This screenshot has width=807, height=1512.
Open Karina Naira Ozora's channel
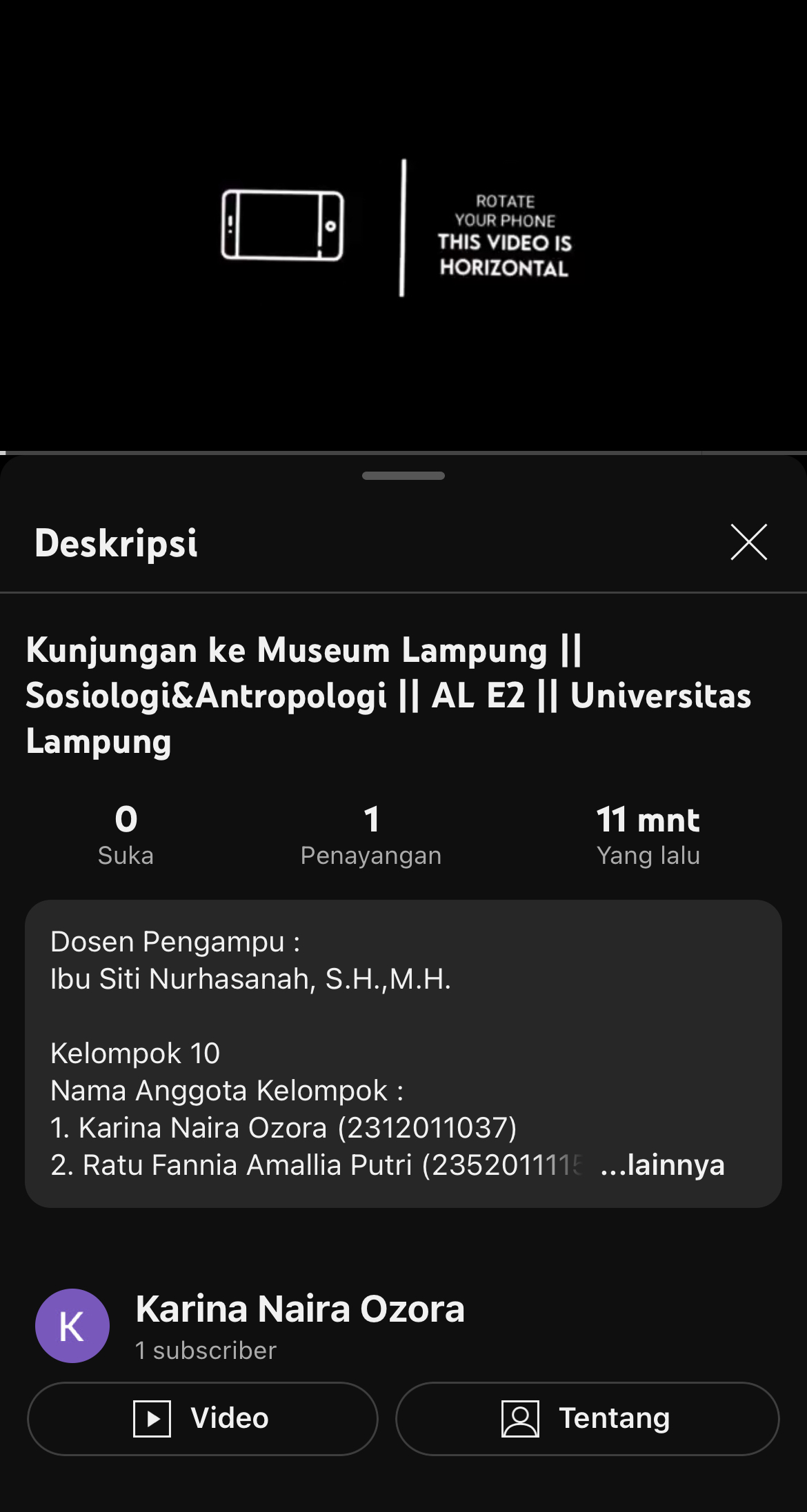coord(299,1309)
